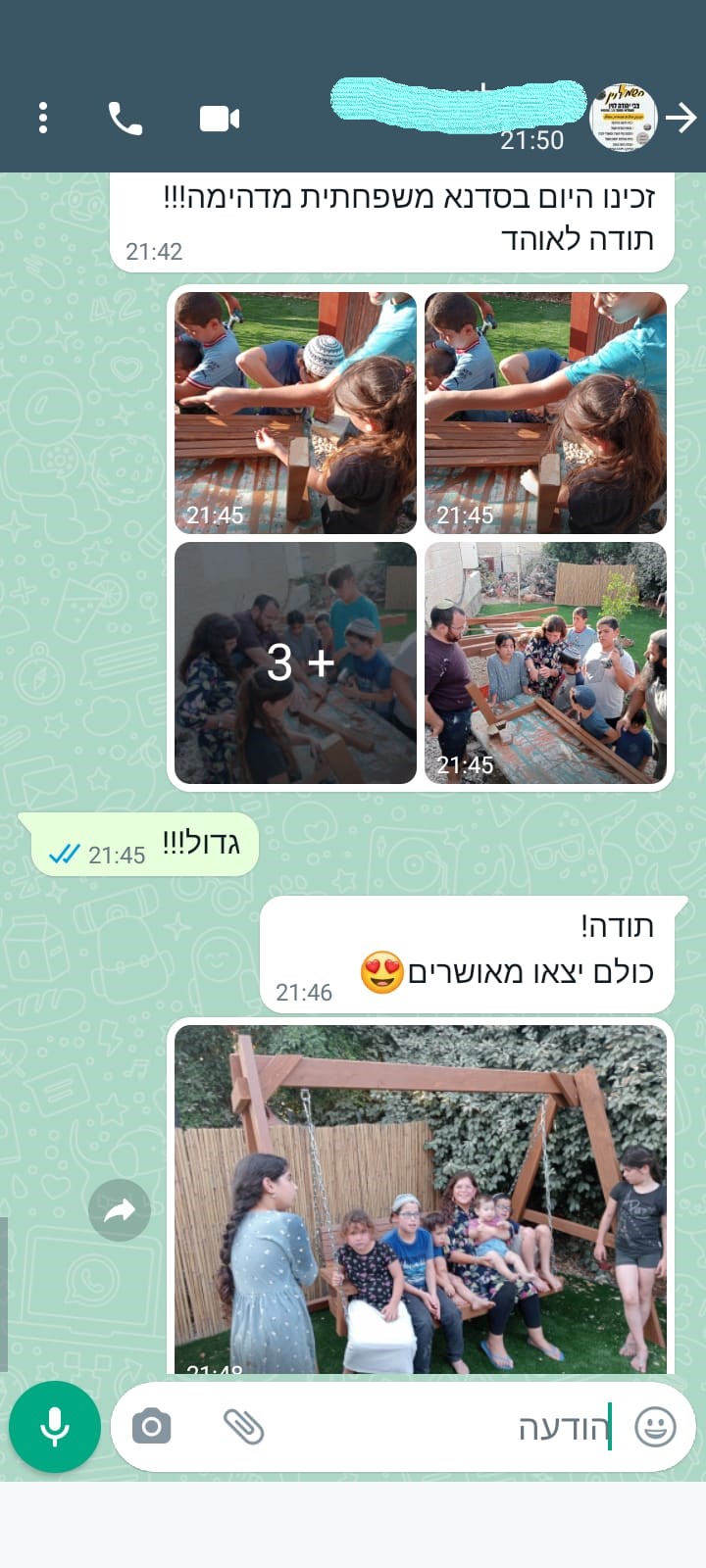Open the top-right workshop photo
The width and height of the screenshot is (706, 1568).
pos(545,413)
